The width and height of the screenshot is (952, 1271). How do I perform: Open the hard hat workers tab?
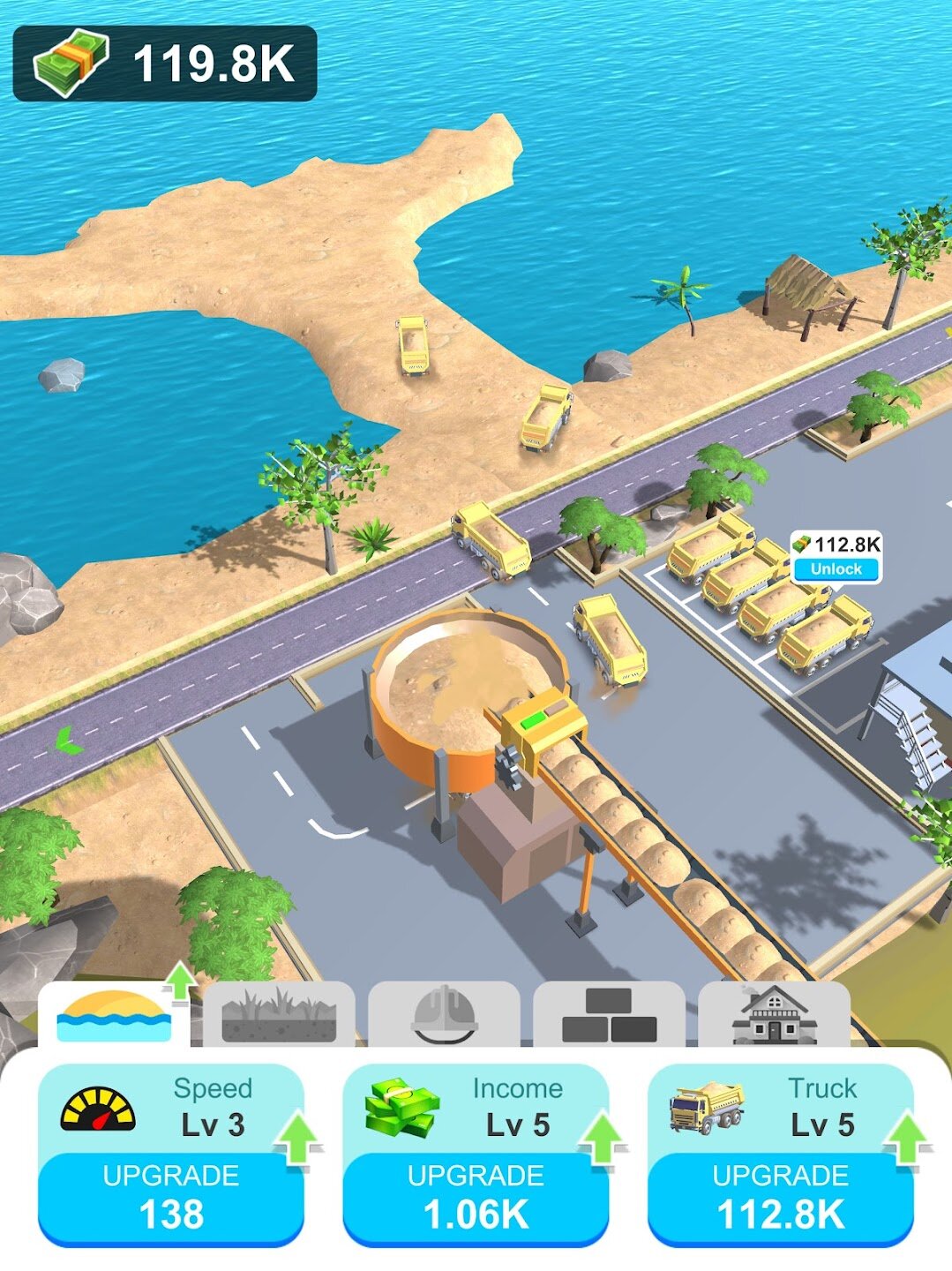click(444, 1016)
